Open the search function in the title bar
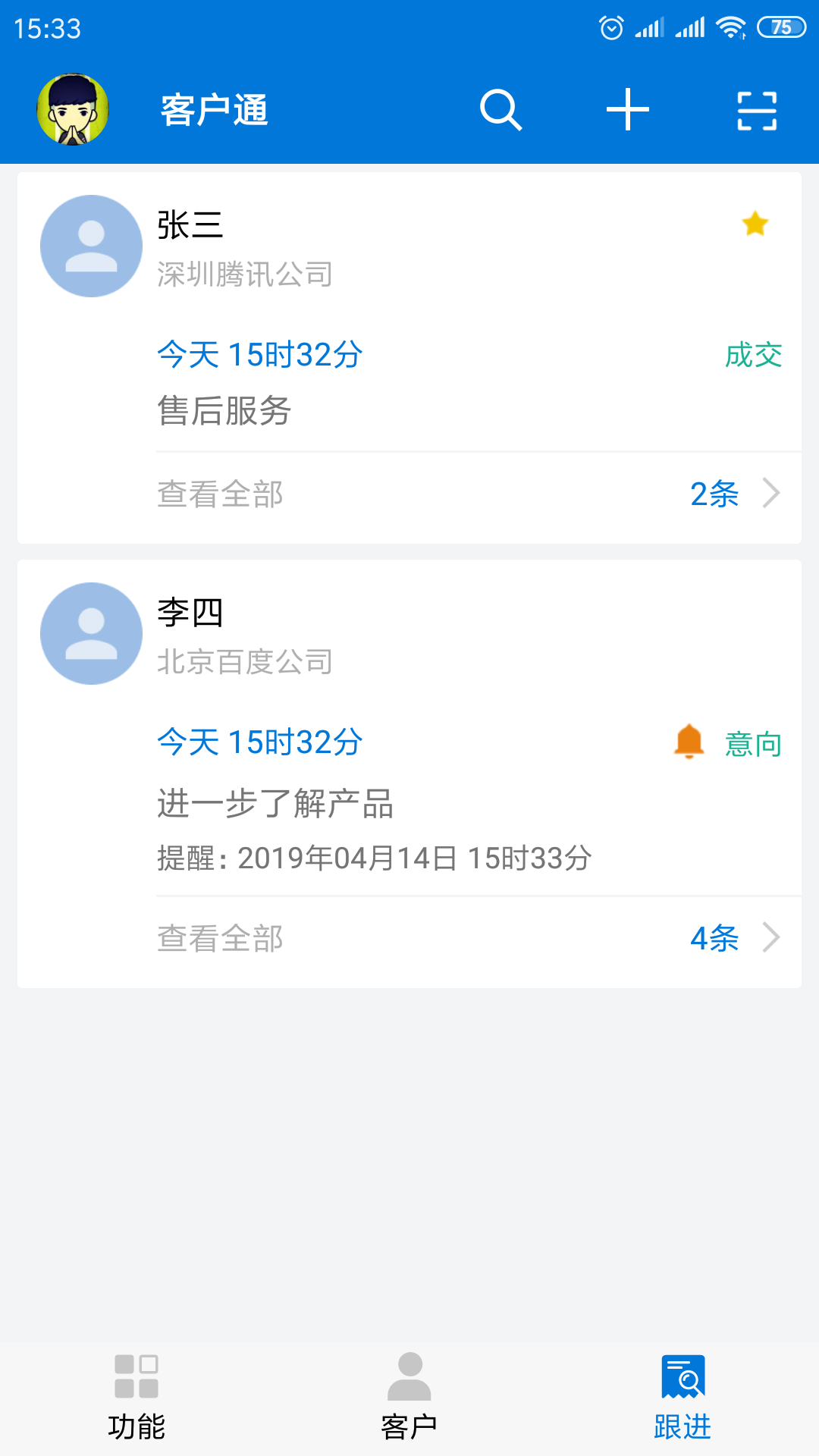The height and width of the screenshot is (1456, 819). (x=500, y=109)
